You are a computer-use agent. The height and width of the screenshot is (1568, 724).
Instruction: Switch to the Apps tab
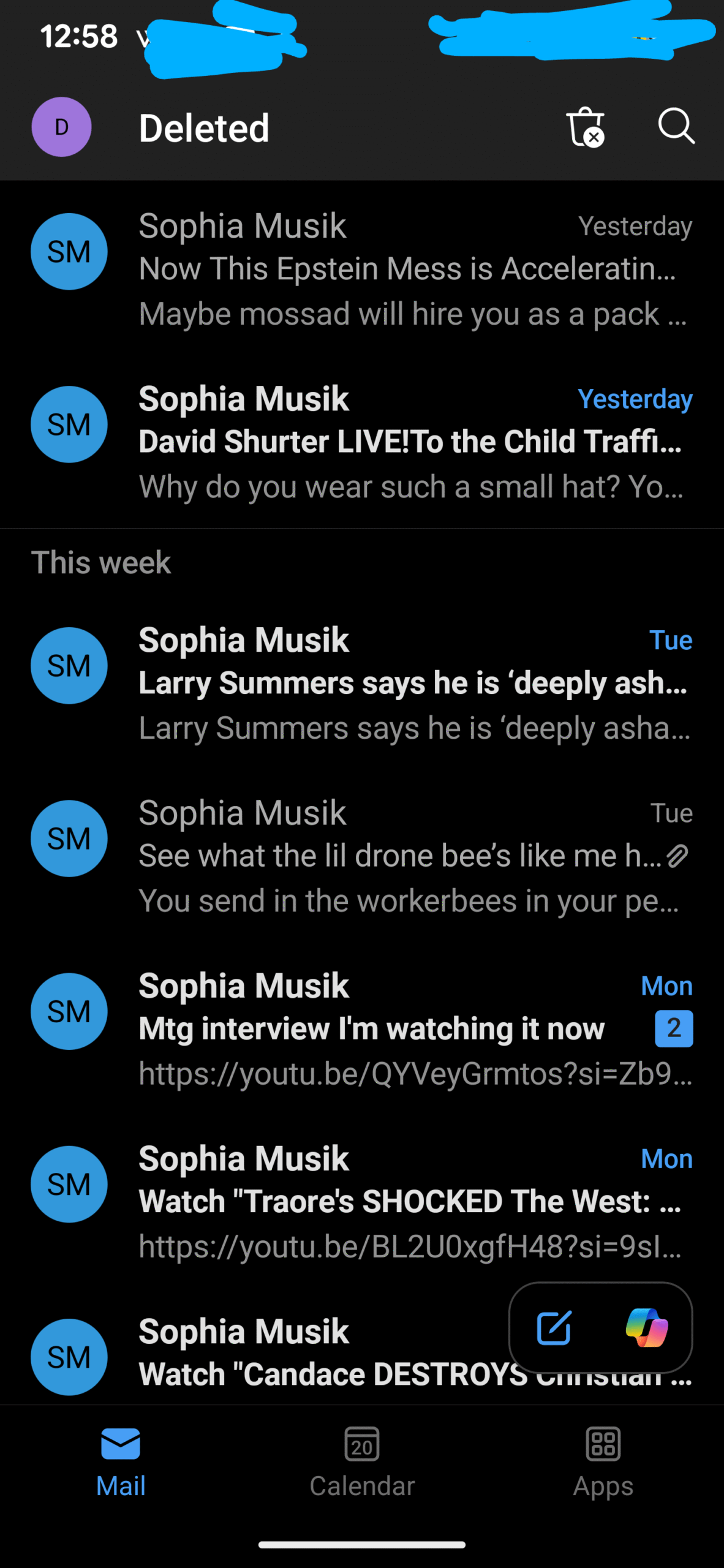point(603,1461)
